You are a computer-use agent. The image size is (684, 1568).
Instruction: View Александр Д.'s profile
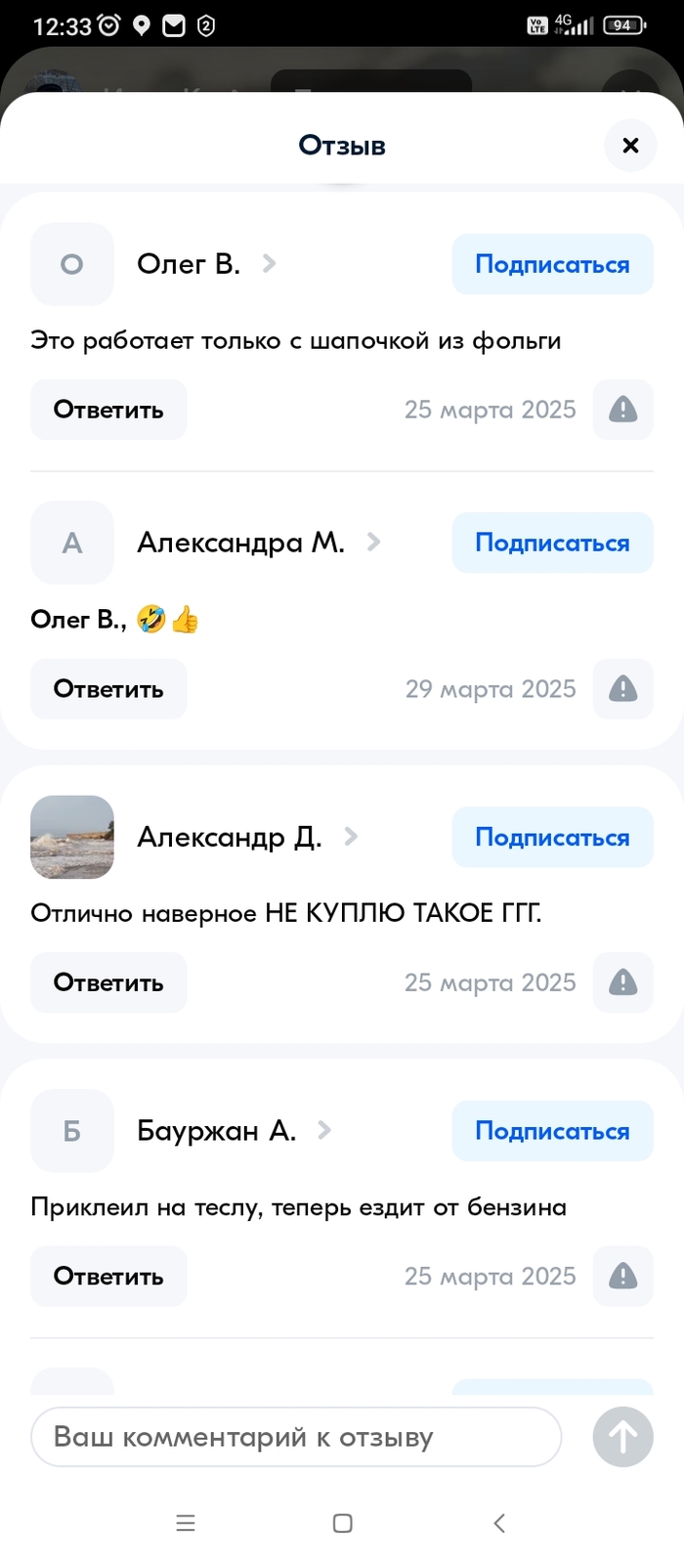point(229,837)
